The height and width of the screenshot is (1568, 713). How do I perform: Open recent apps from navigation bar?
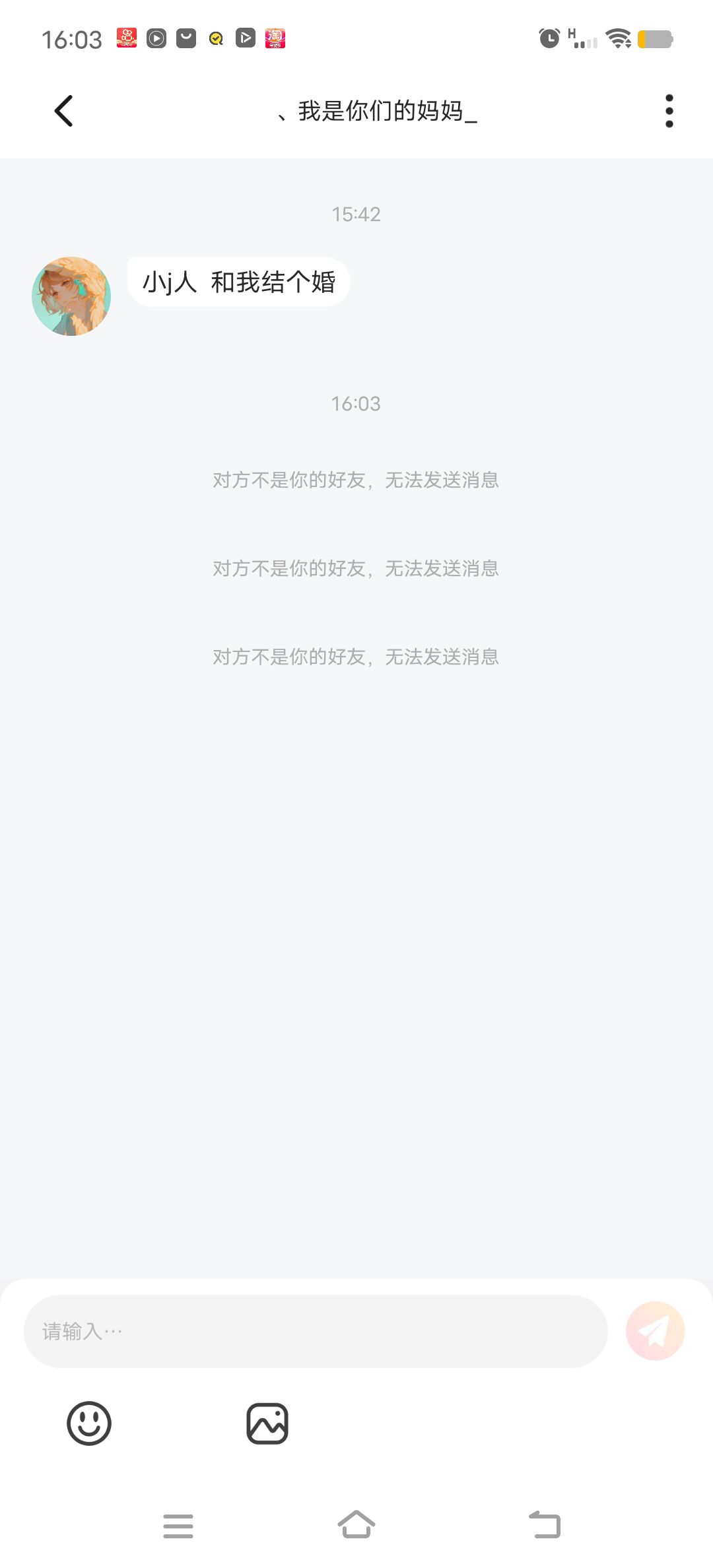178,1526
